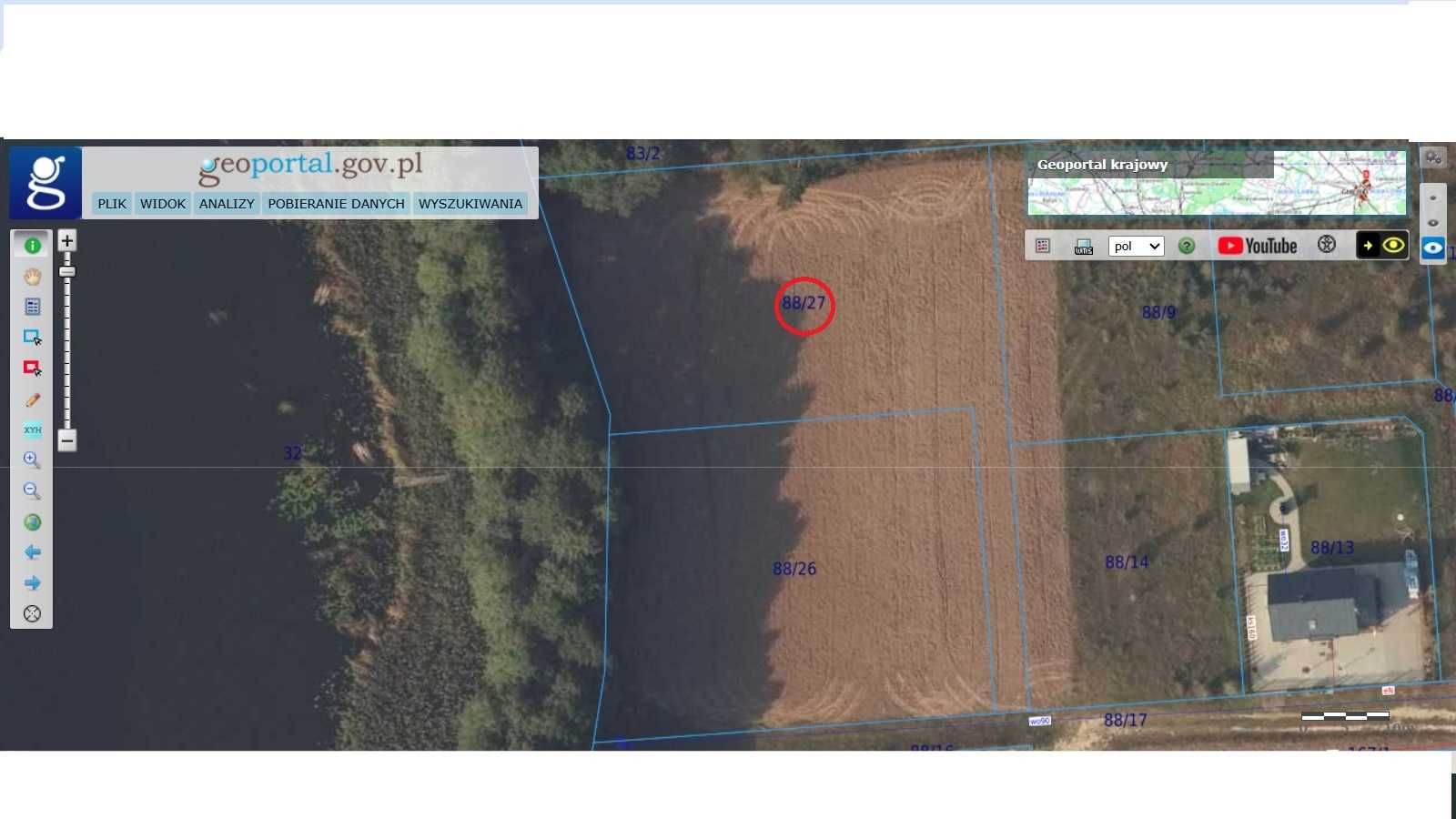Open the WIDOK menu
Image resolution: width=1456 pixels, height=819 pixels.
pyautogui.click(x=163, y=204)
